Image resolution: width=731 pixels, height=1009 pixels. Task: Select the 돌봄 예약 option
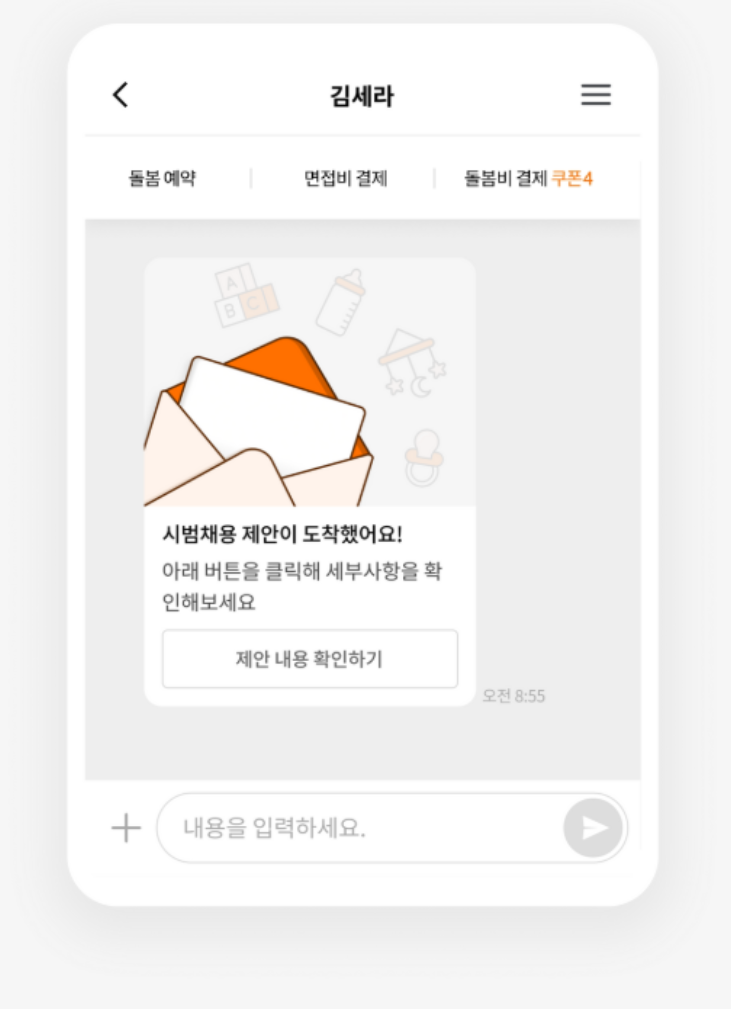tap(162, 179)
